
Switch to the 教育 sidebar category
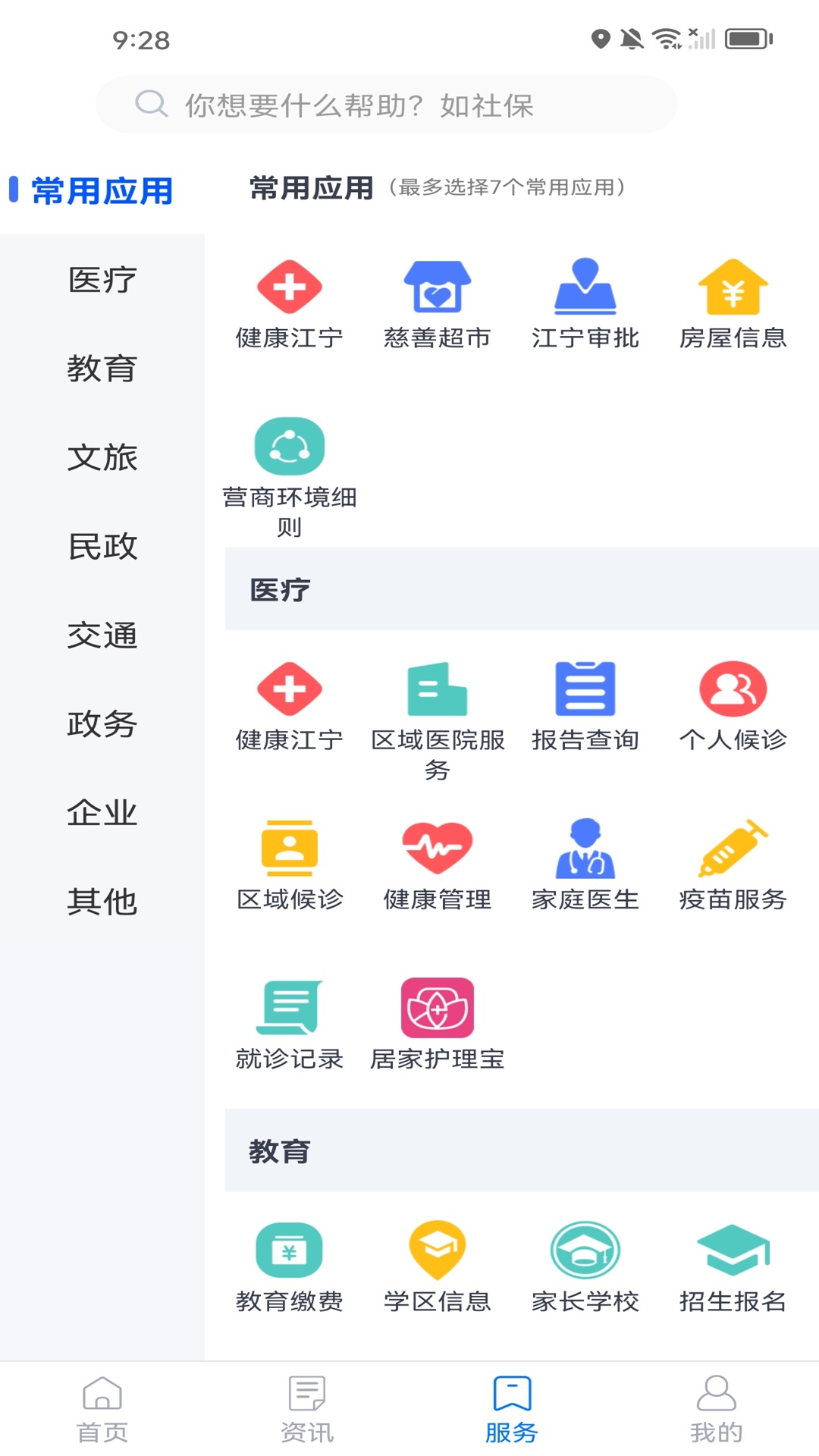pos(102,369)
